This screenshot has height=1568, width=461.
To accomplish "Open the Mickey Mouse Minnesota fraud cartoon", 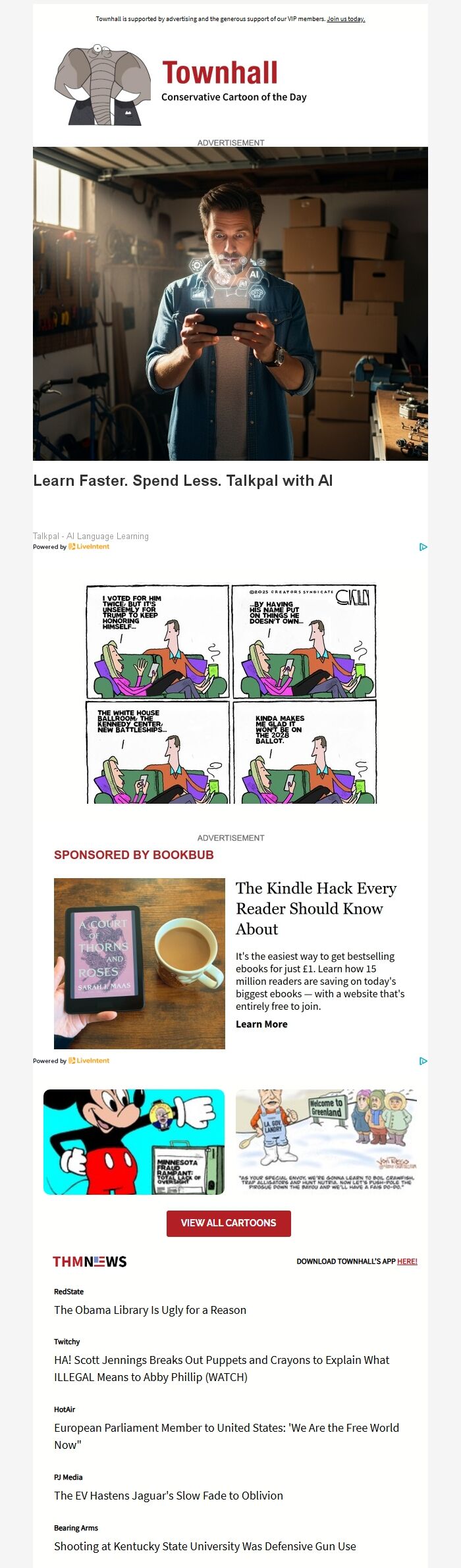I will point(134,1142).
